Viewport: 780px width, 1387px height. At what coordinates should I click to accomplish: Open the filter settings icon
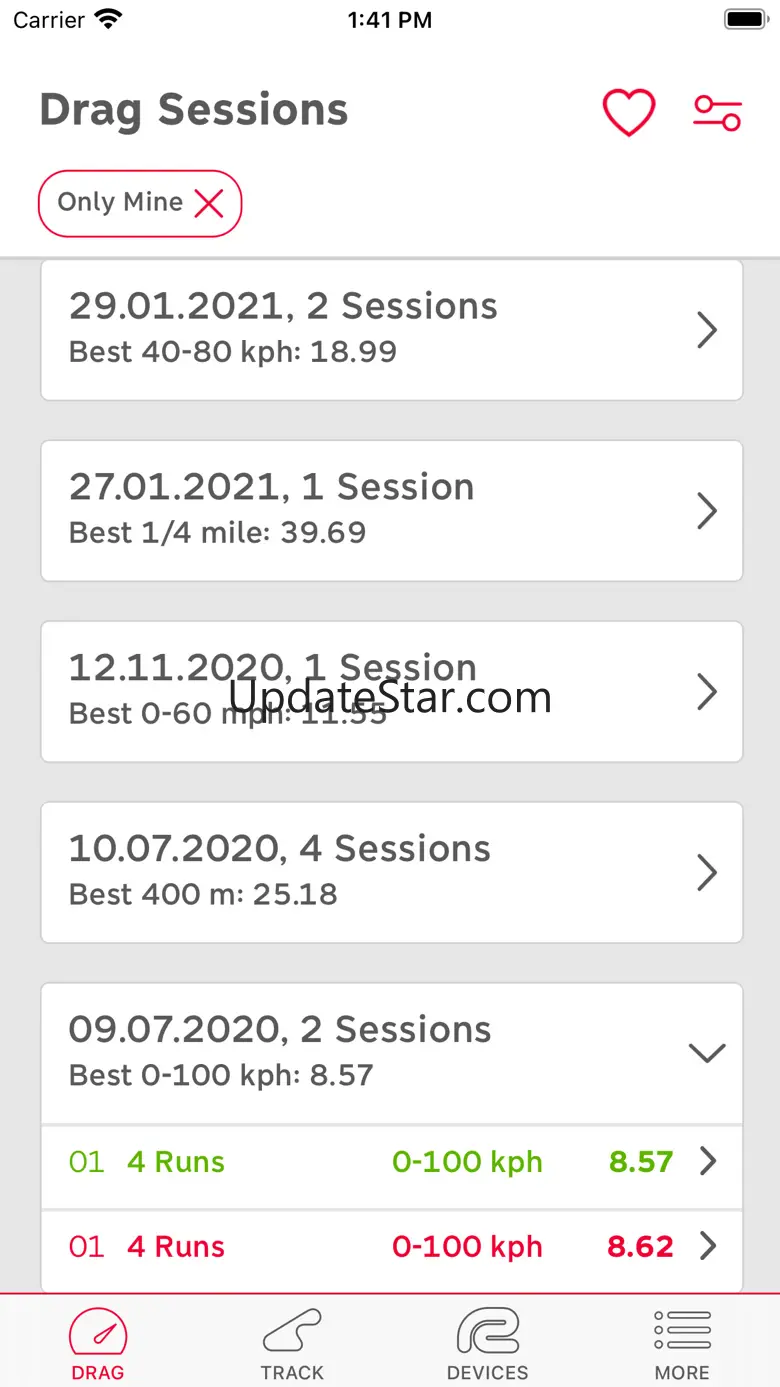point(717,112)
